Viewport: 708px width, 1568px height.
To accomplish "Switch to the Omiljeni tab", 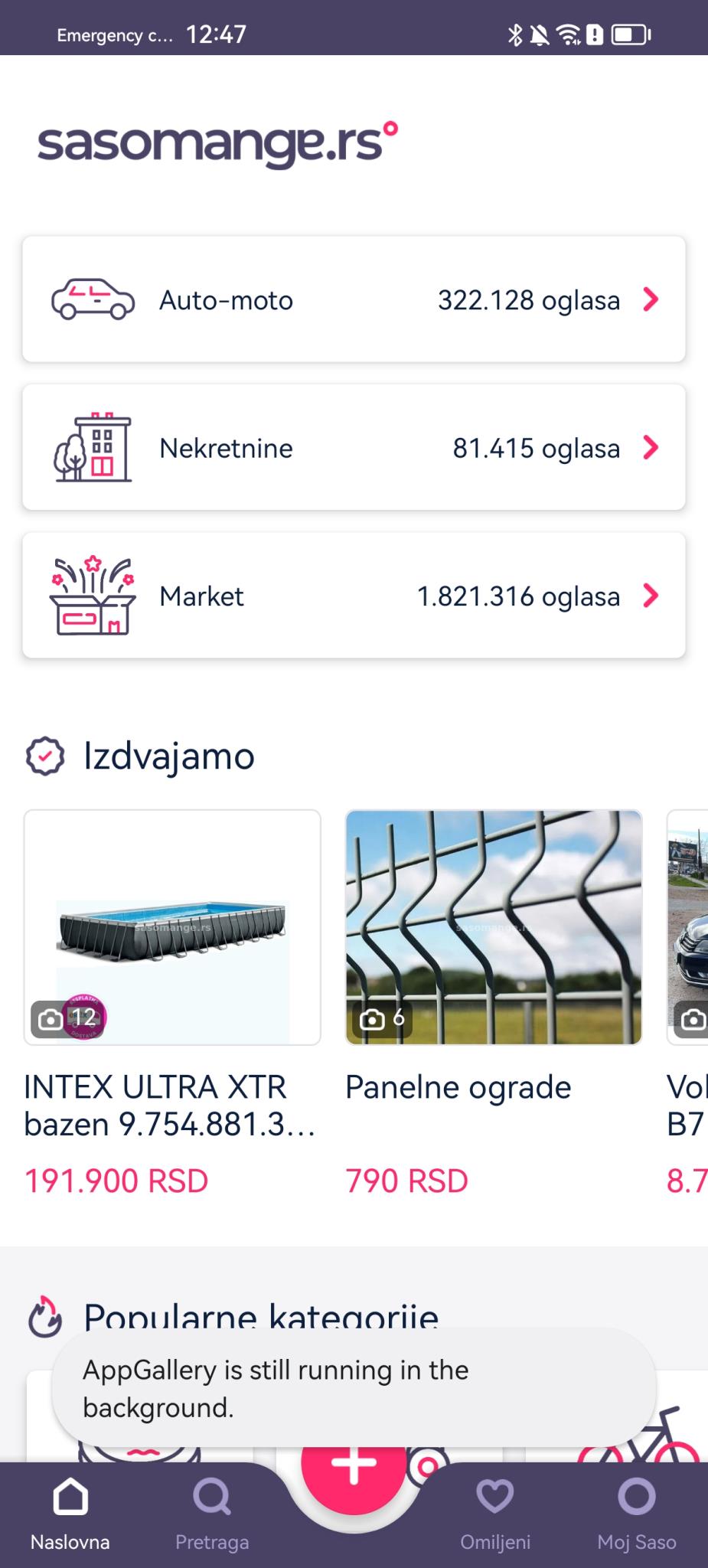I will pyautogui.click(x=495, y=1512).
